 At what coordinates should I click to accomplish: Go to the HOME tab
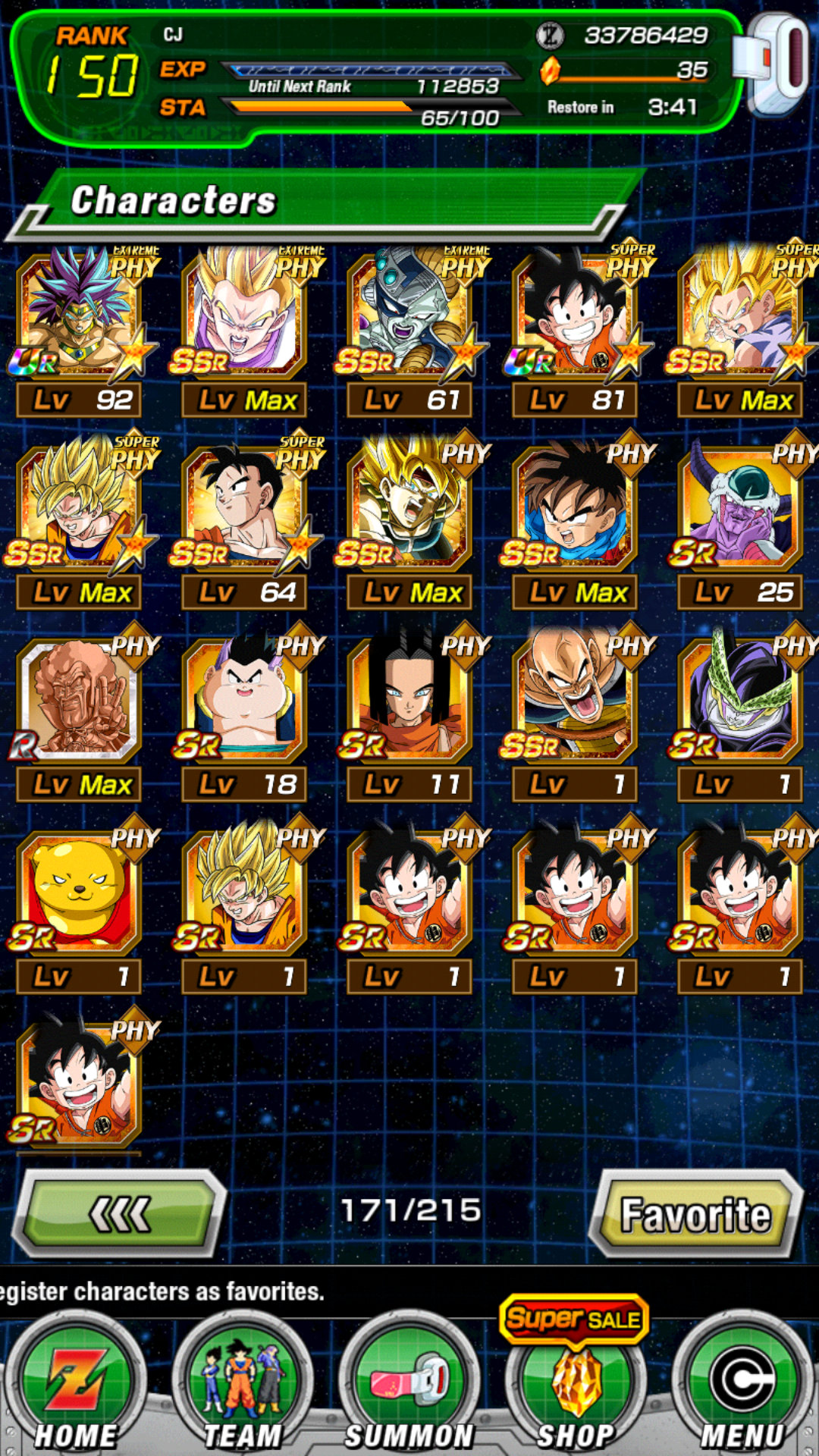pyautogui.click(x=76, y=1386)
